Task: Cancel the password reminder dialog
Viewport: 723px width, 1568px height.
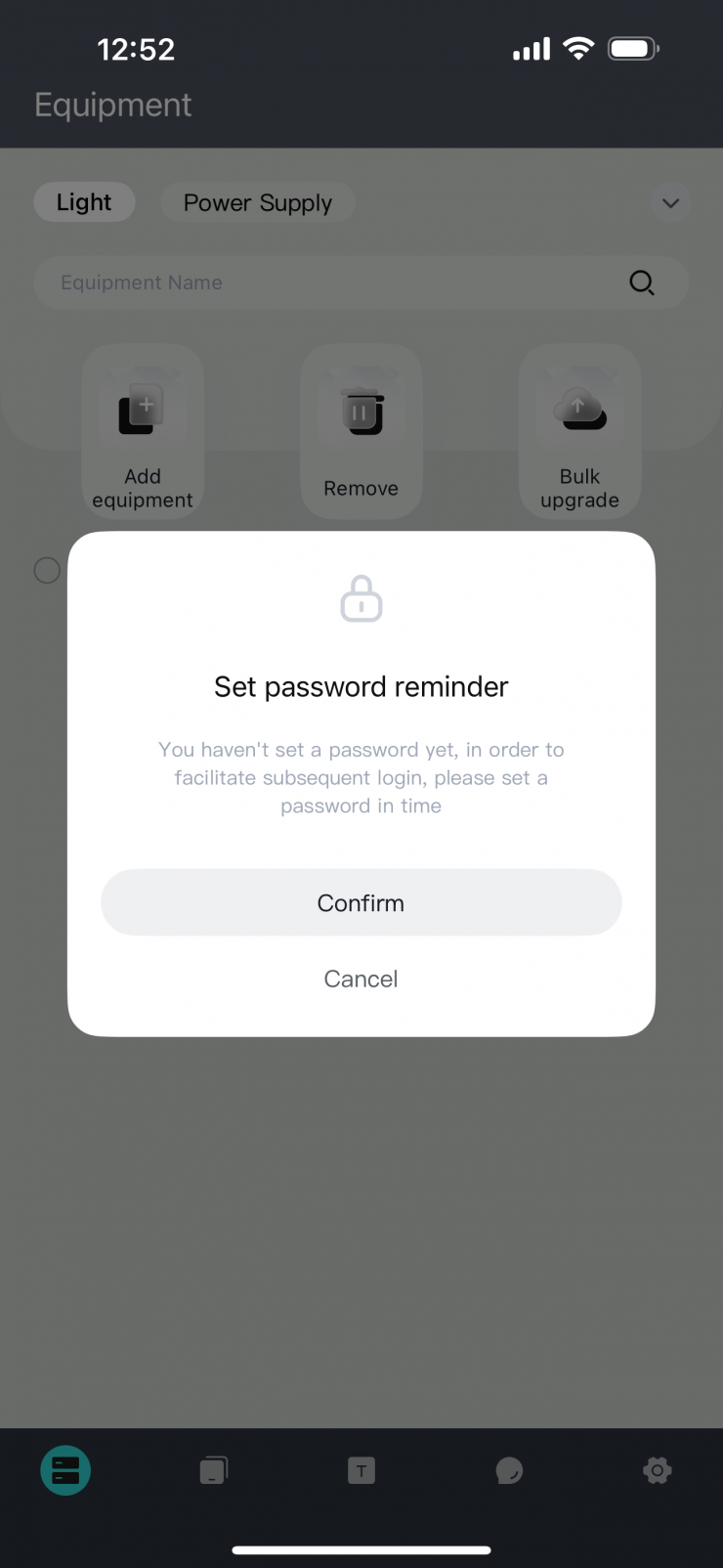Action: coord(361,979)
